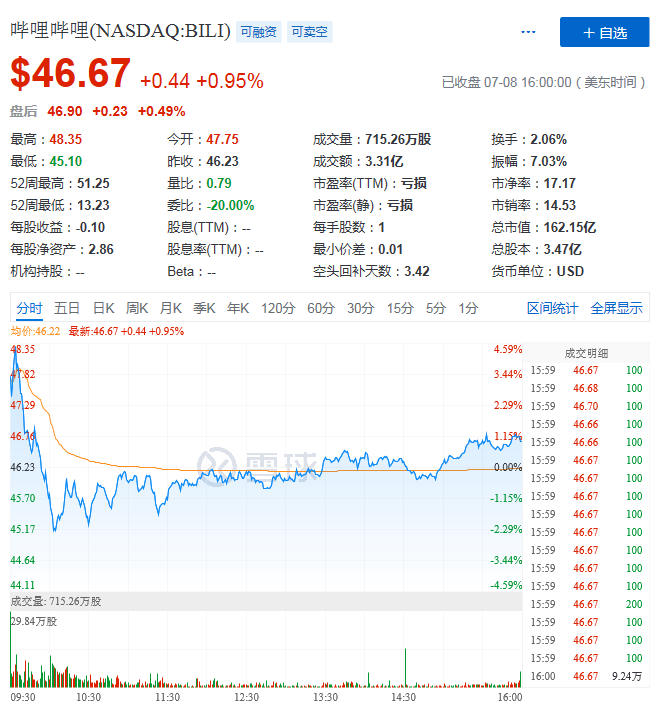Switch to the 5分 chart tab
672x709 pixels.
436,308
